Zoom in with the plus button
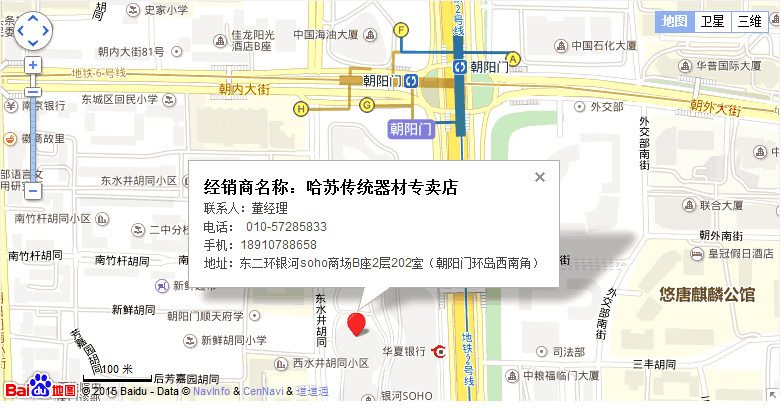The image size is (781, 409). pyautogui.click(x=33, y=65)
